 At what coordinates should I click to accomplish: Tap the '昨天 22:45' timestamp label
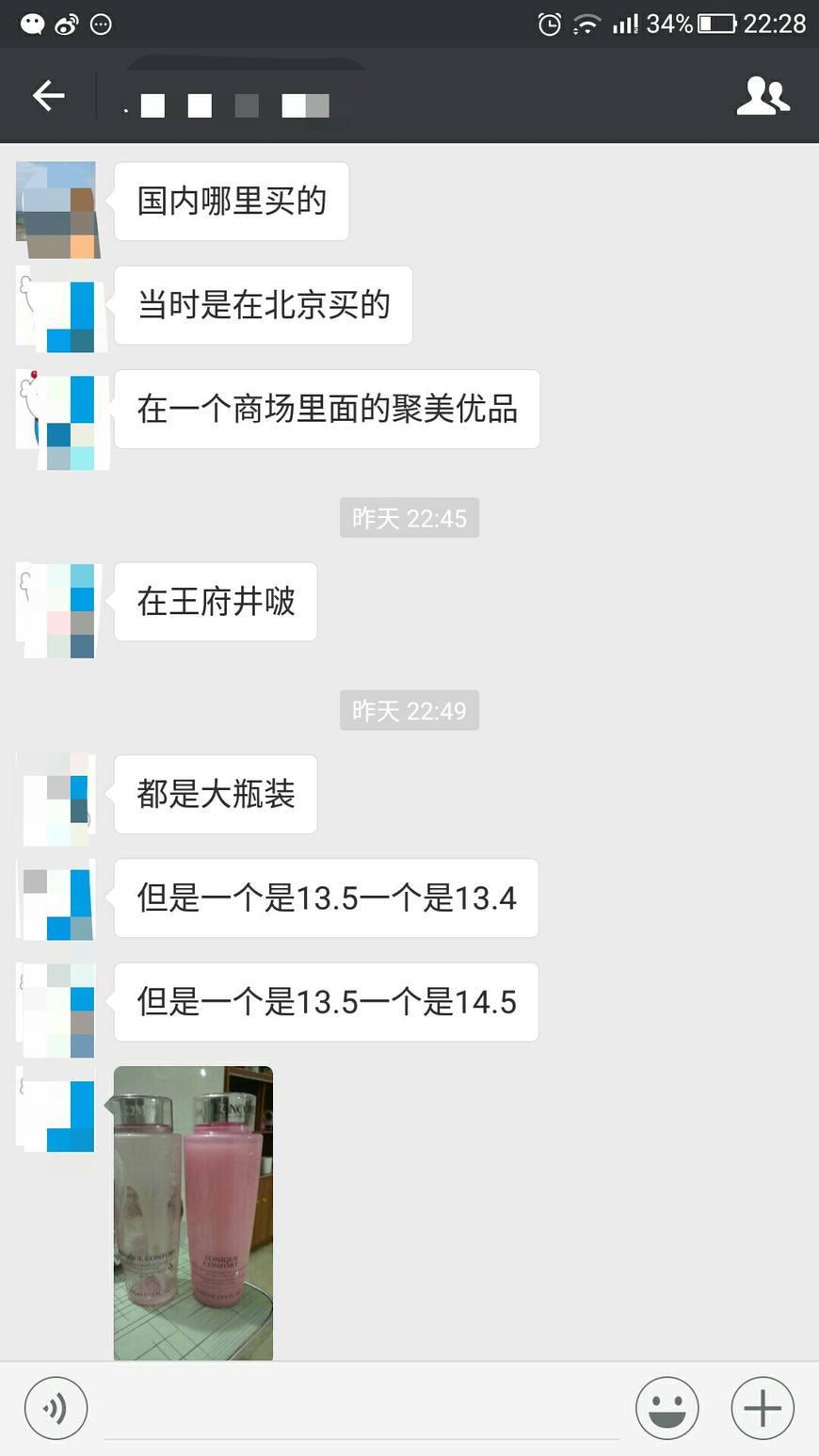pos(409,517)
